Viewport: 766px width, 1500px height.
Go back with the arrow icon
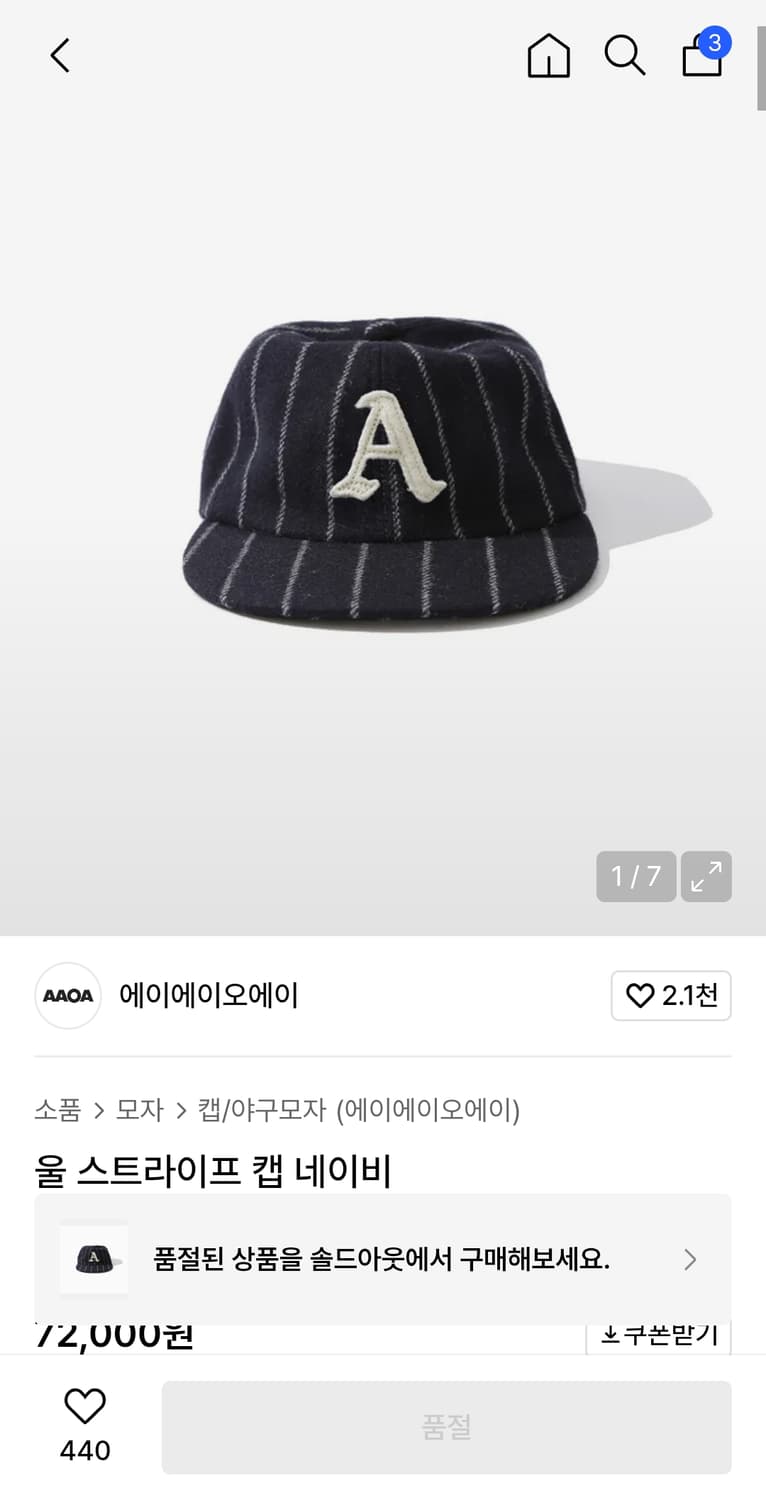click(59, 56)
